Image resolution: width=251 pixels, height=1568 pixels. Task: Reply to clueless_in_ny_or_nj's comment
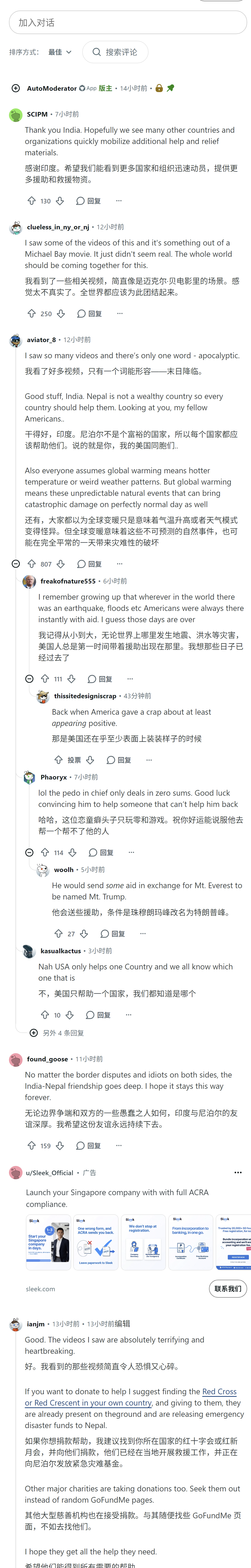pyautogui.click(x=89, y=313)
